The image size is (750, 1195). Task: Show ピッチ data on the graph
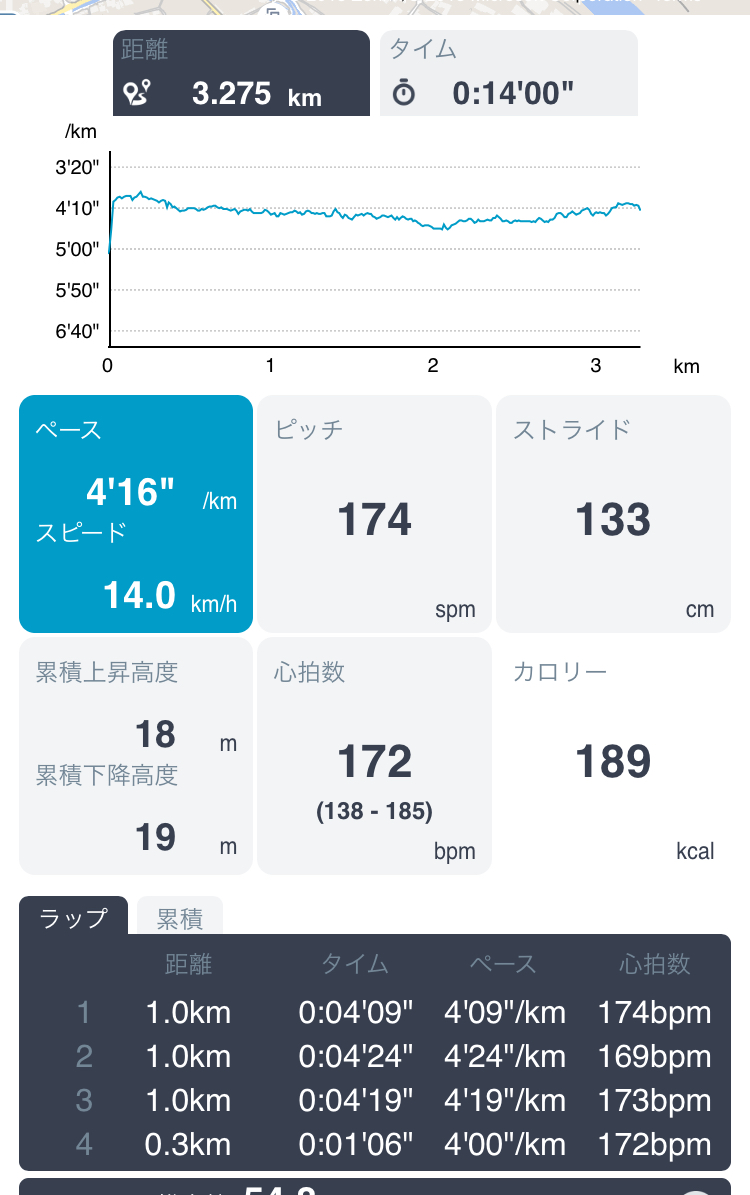(x=375, y=514)
